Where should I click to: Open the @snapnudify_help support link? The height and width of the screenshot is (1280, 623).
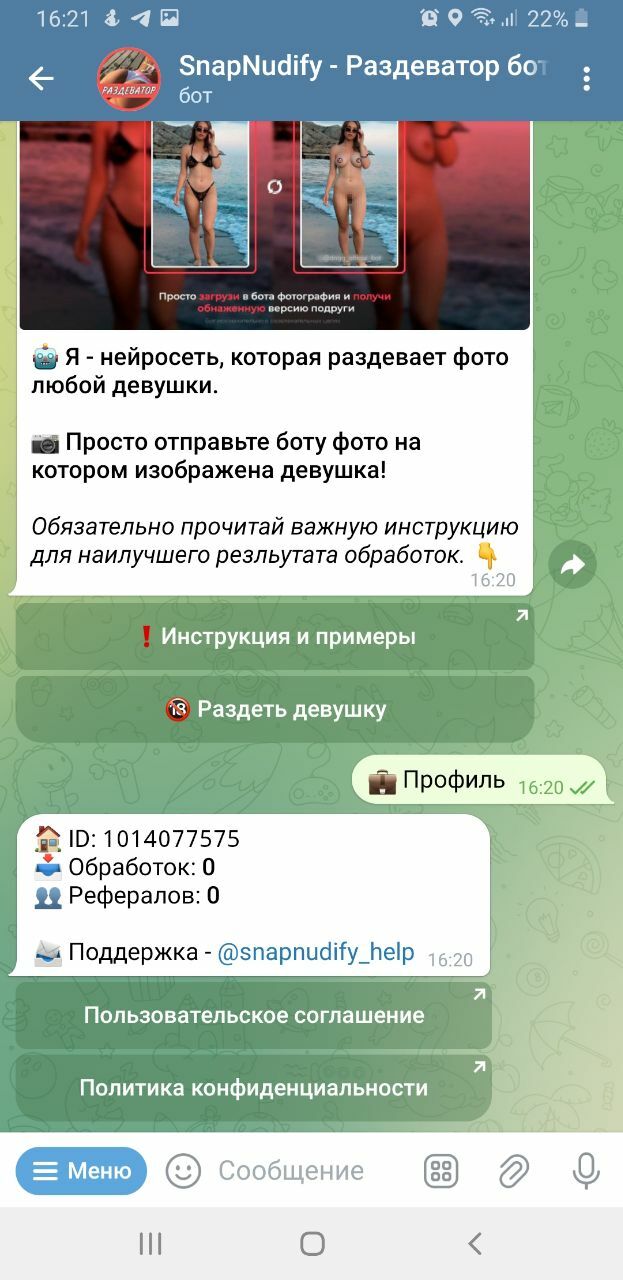click(x=315, y=952)
